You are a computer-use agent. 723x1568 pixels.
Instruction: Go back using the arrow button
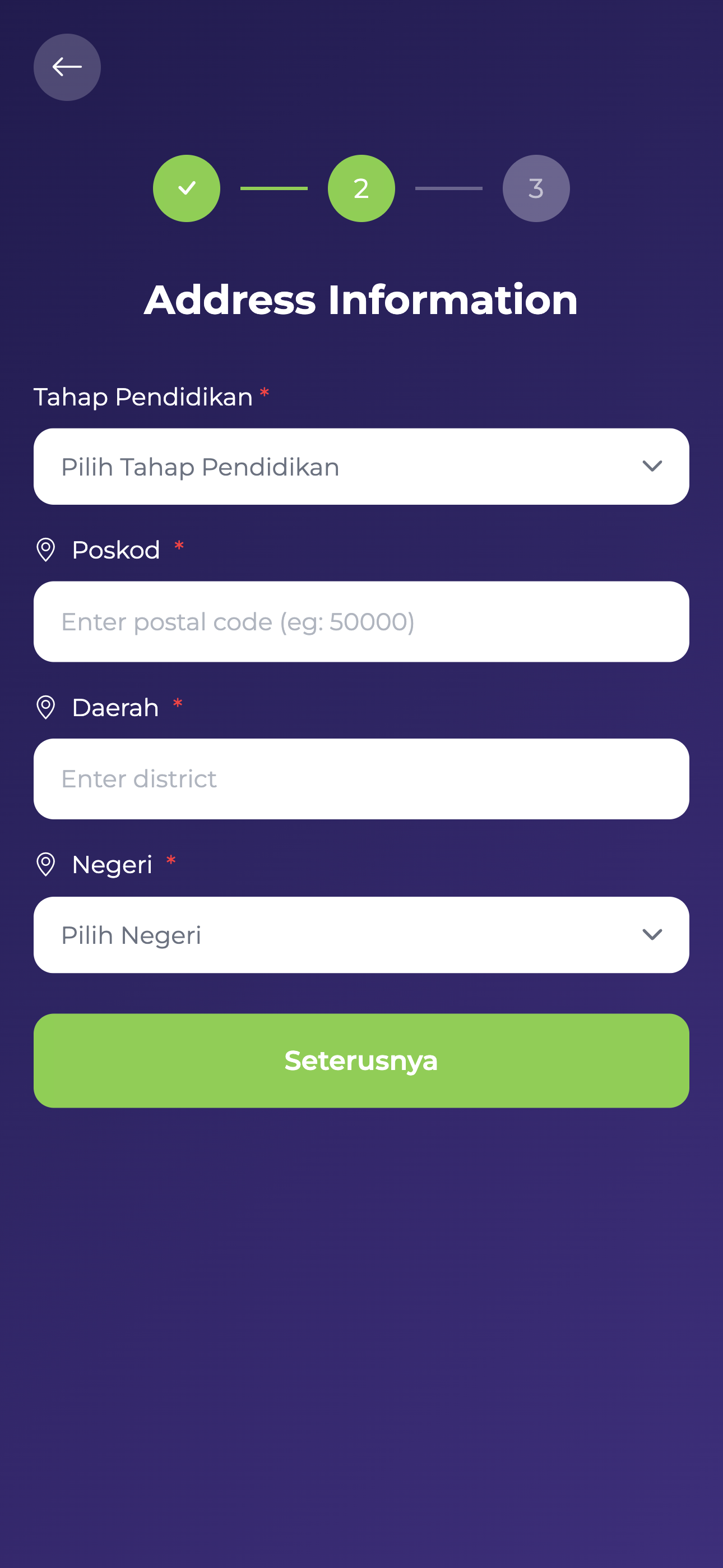tap(67, 67)
